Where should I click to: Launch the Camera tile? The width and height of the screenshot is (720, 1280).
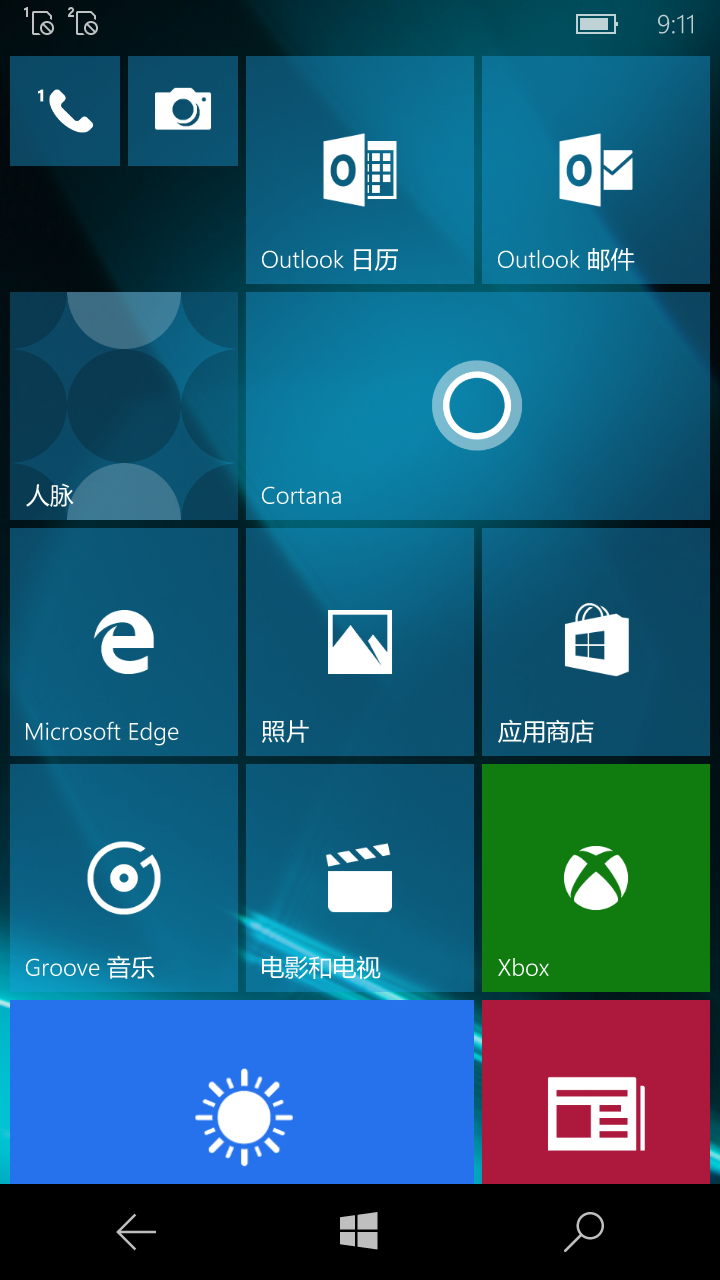[183, 111]
